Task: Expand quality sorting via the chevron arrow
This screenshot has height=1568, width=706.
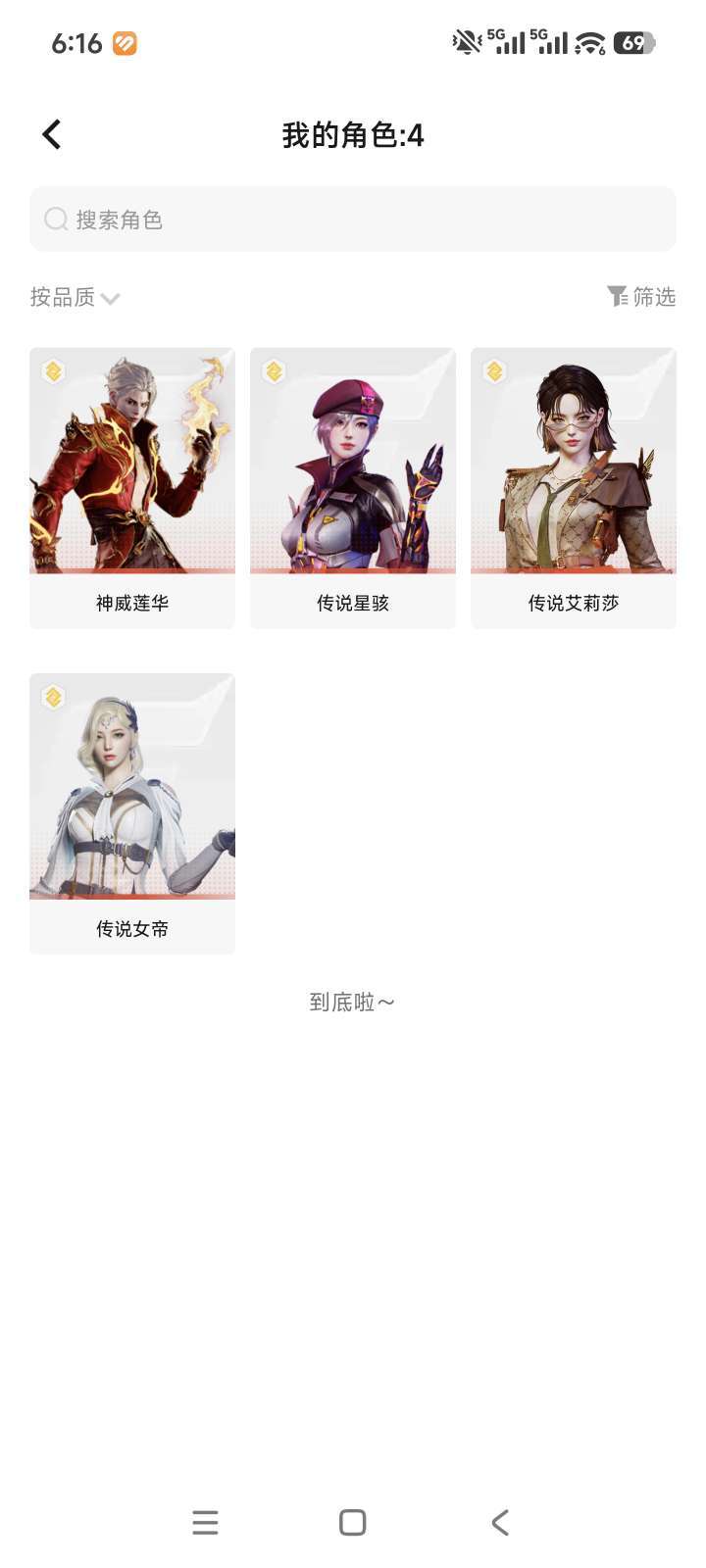Action: [x=110, y=299]
